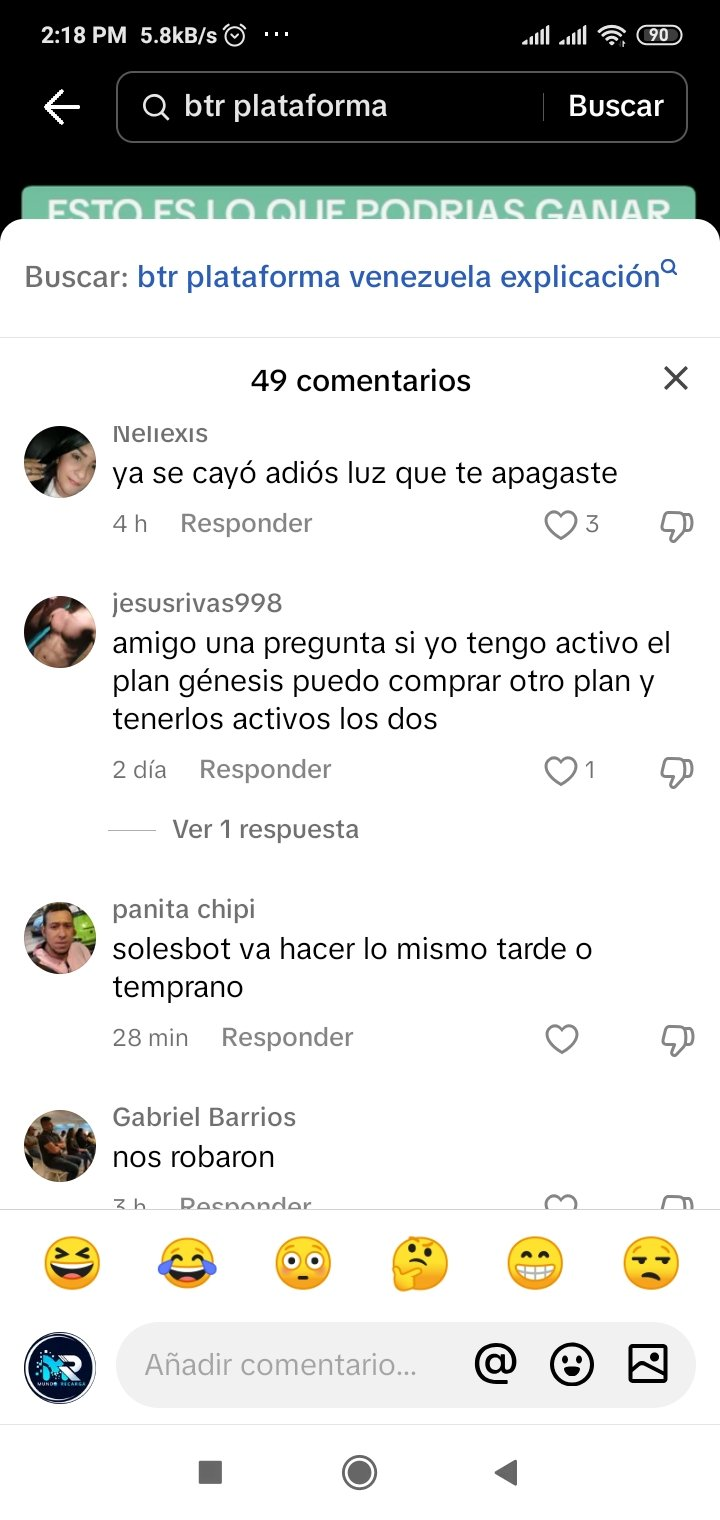
Task: Like panita chipi's comment
Action: coord(561,1039)
